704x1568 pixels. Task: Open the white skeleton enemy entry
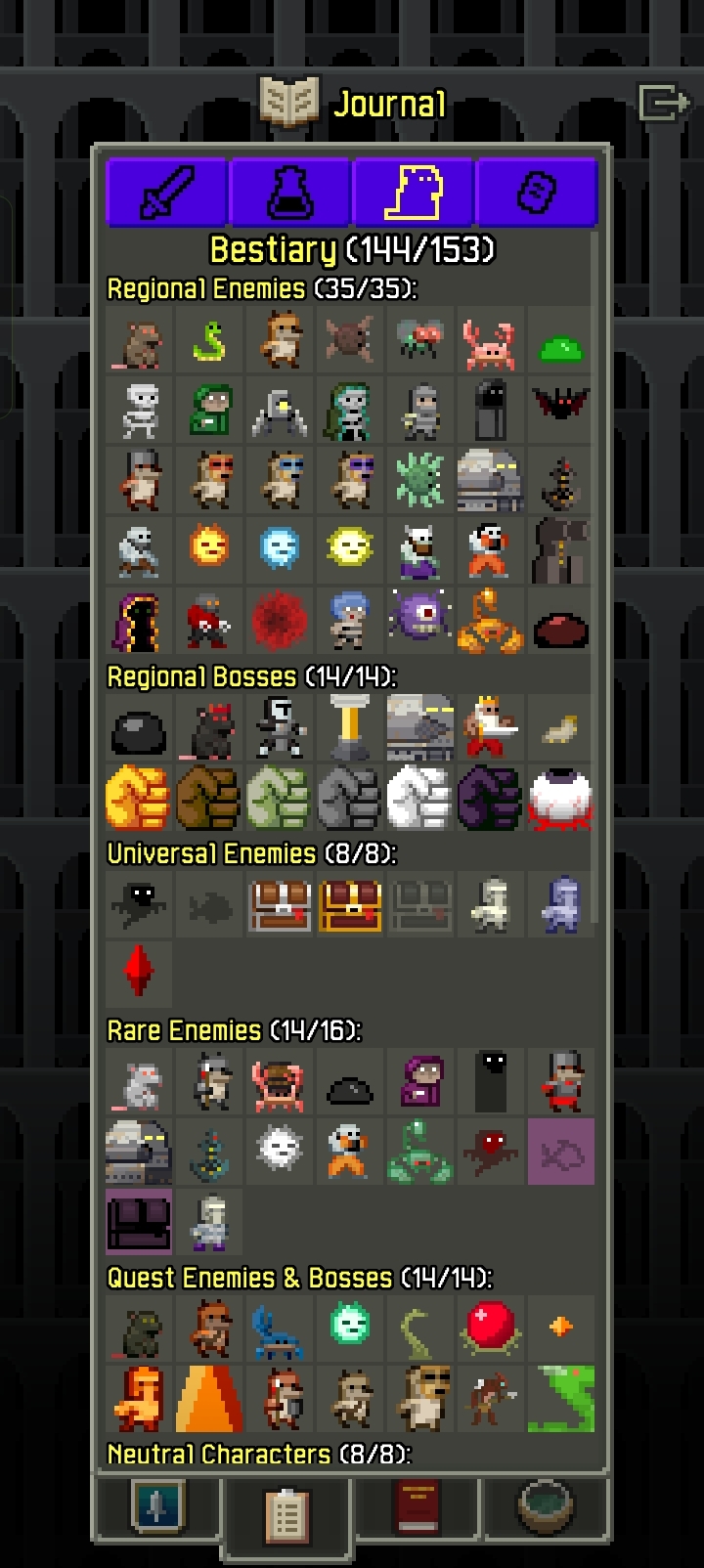coord(139,411)
